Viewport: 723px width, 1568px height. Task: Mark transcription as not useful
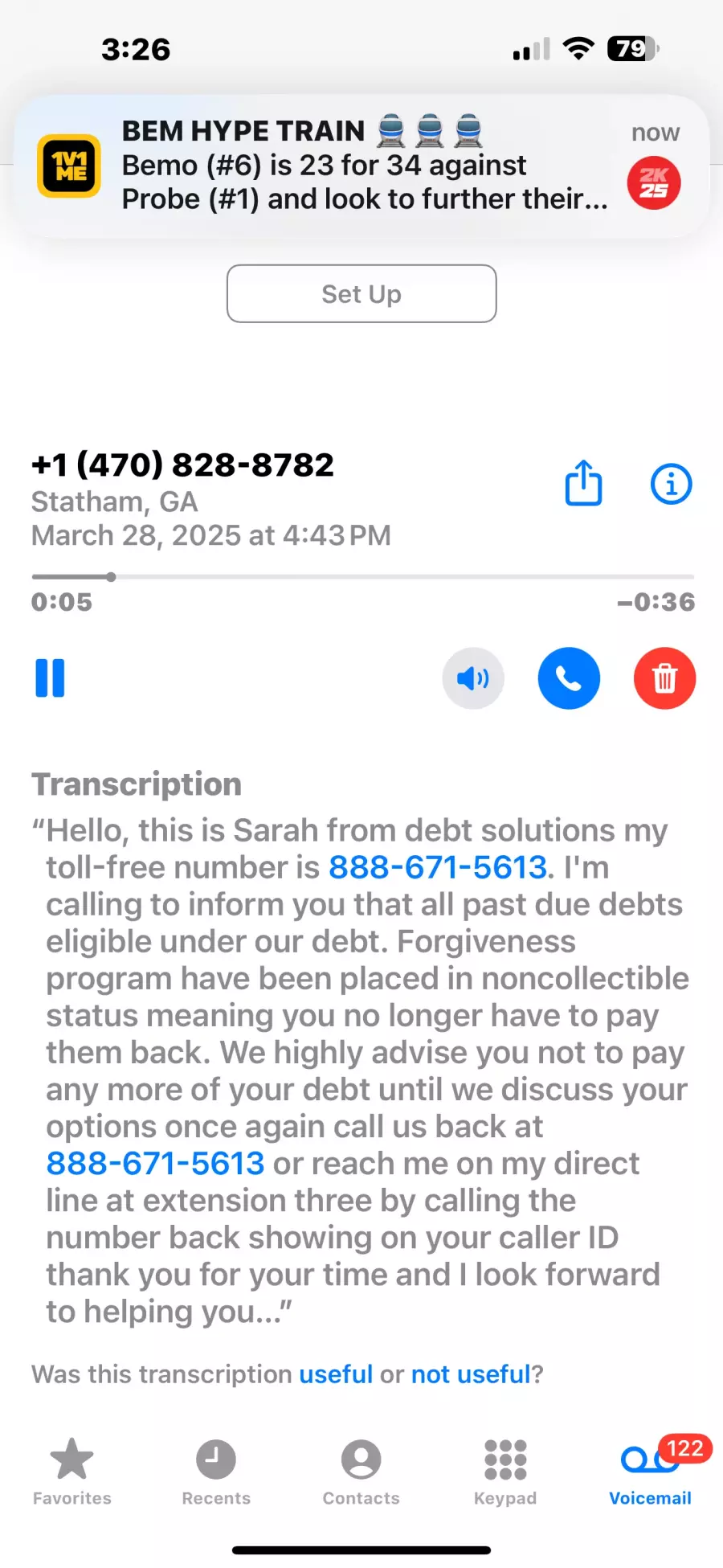click(x=471, y=1374)
